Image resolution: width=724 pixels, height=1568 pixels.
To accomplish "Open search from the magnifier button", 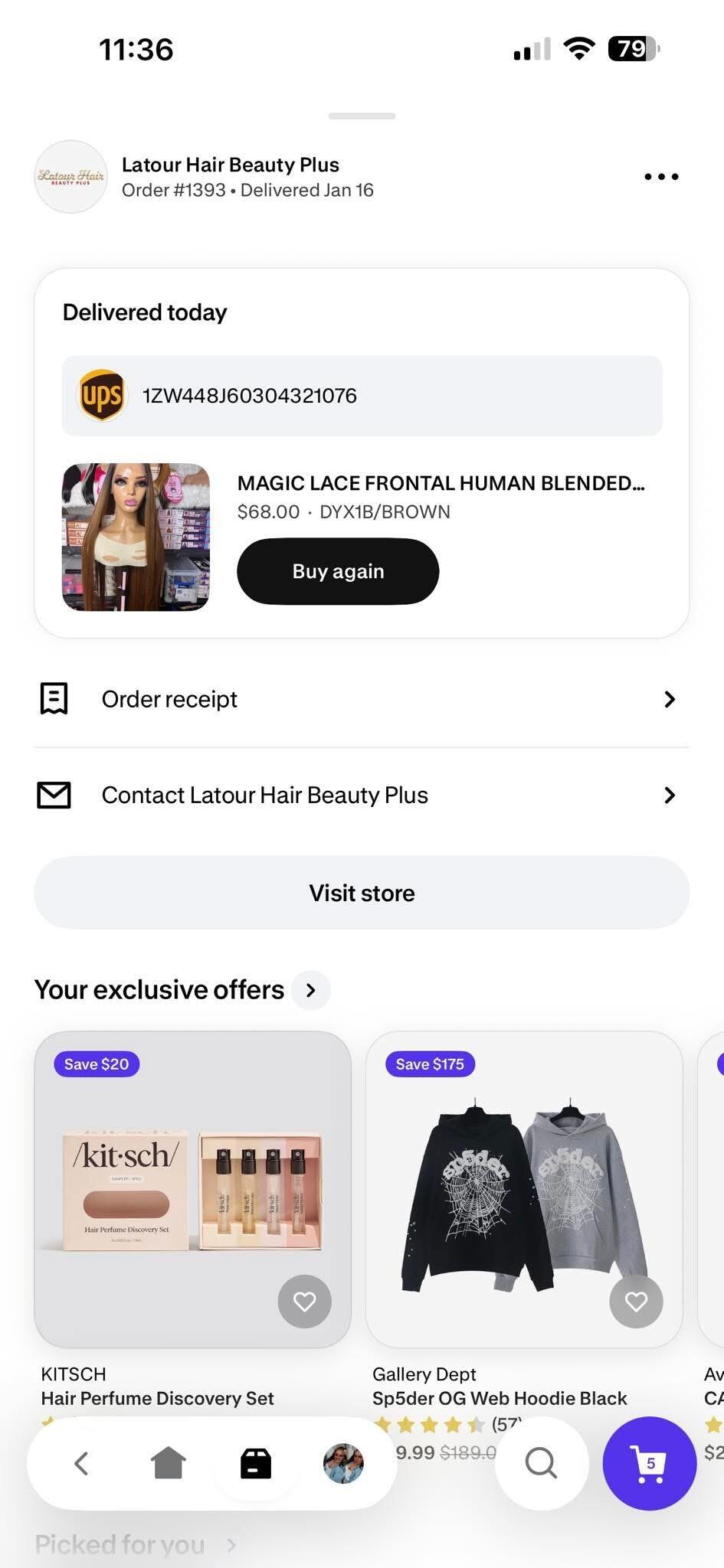I will (541, 1463).
